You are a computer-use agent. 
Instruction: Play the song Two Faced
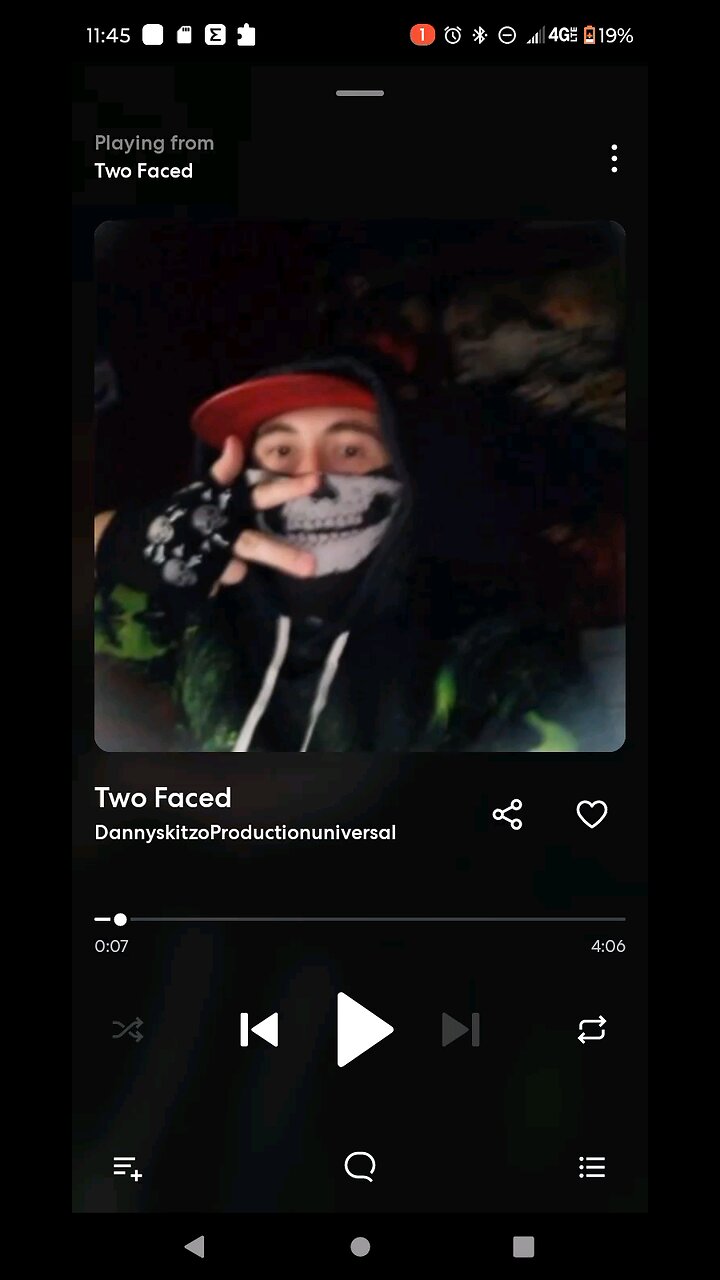pyautogui.click(x=363, y=1030)
